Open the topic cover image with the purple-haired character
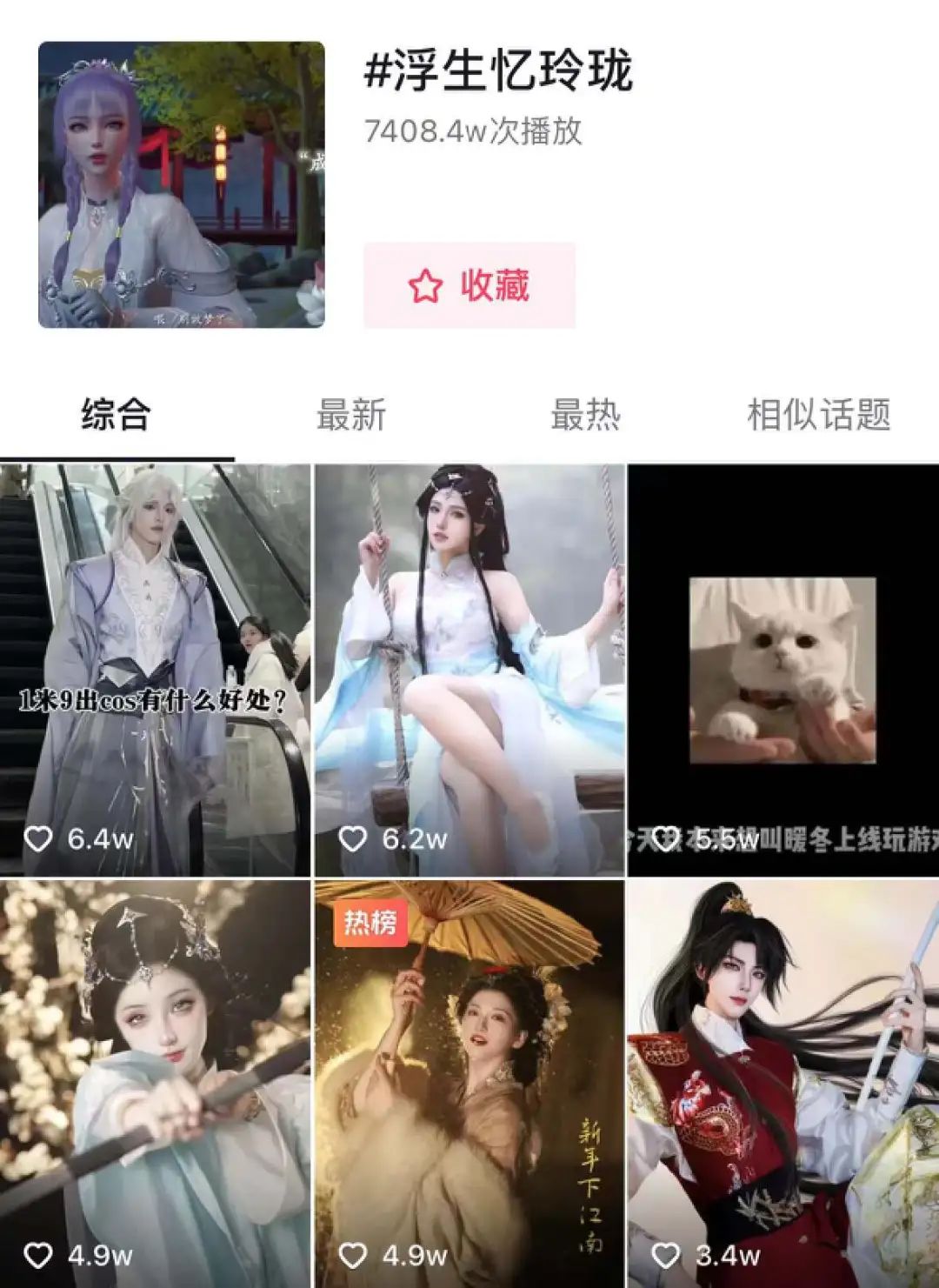 182,184
